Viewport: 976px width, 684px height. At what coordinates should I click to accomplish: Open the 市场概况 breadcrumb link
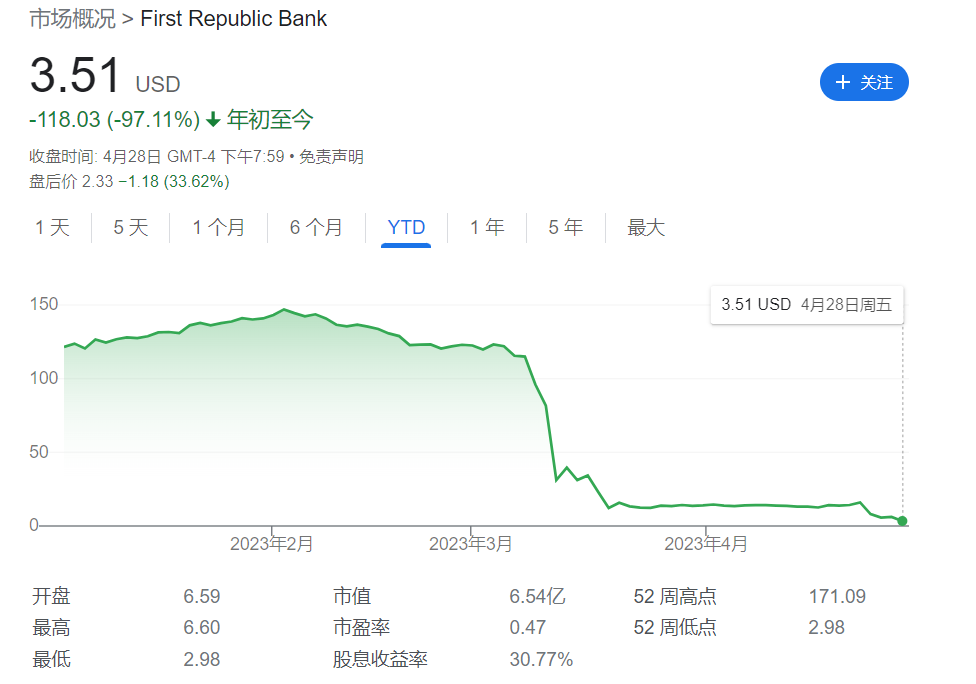[x=72, y=18]
